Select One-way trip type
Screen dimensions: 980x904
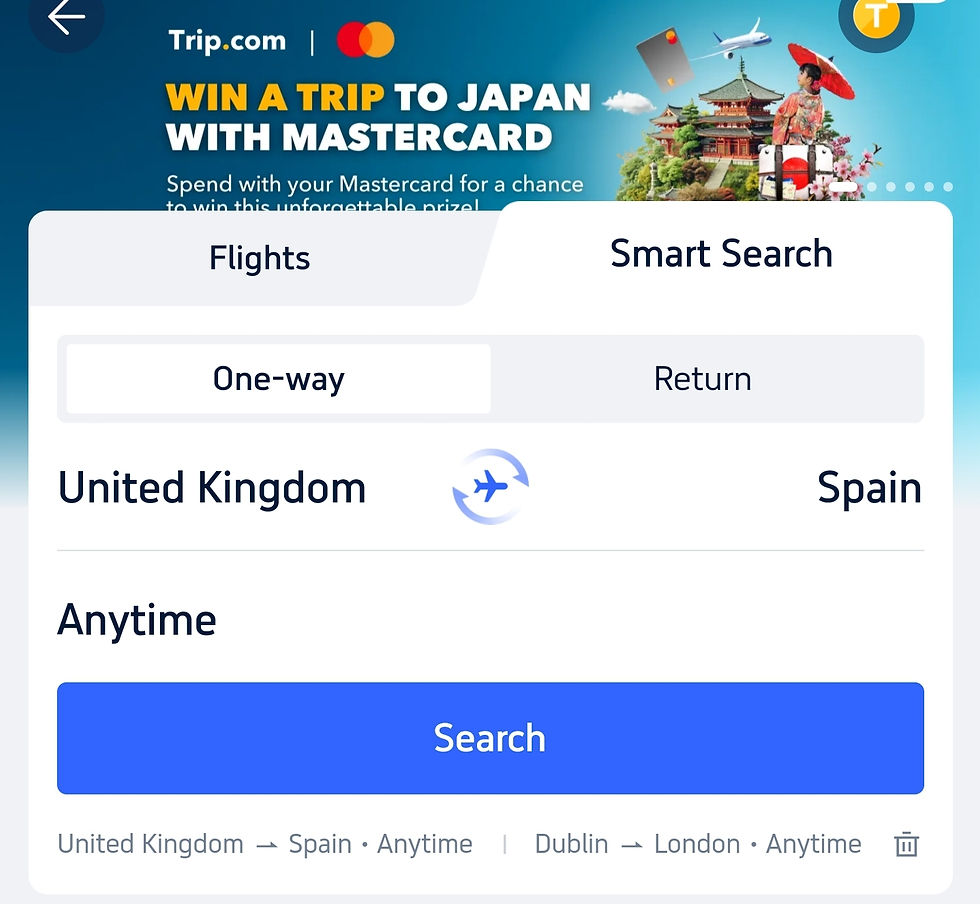click(278, 379)
